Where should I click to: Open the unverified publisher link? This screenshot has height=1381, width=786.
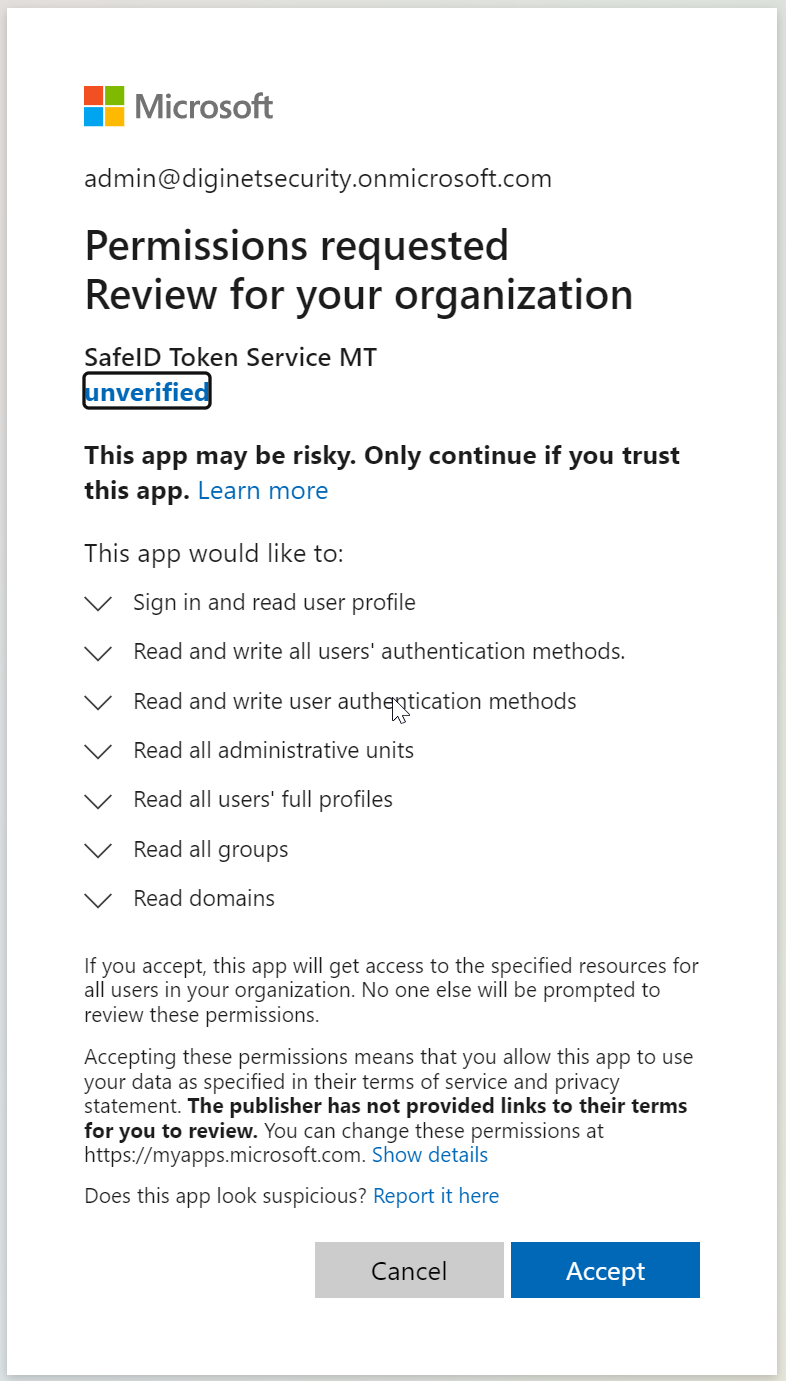point(147,392)
